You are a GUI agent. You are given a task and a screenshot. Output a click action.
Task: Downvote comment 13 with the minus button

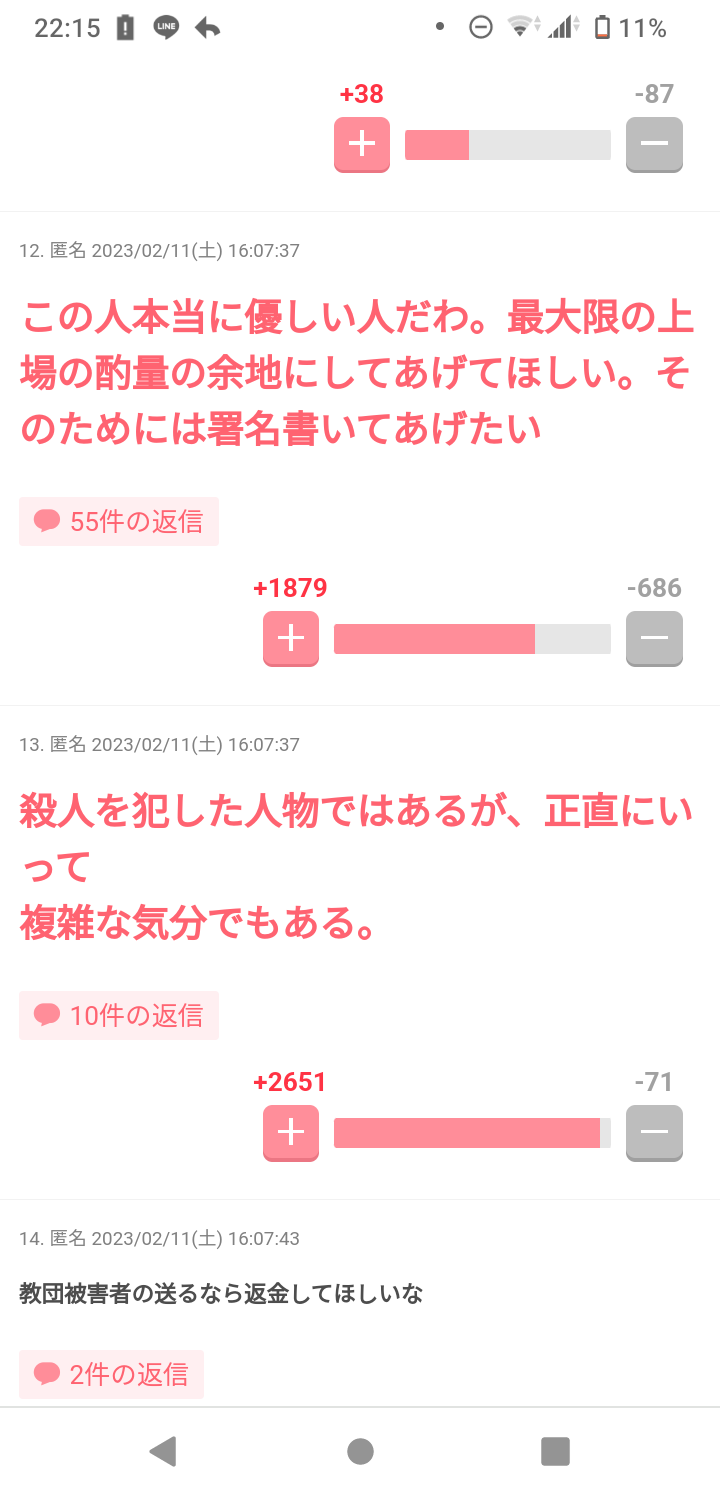coord(654,1133)
